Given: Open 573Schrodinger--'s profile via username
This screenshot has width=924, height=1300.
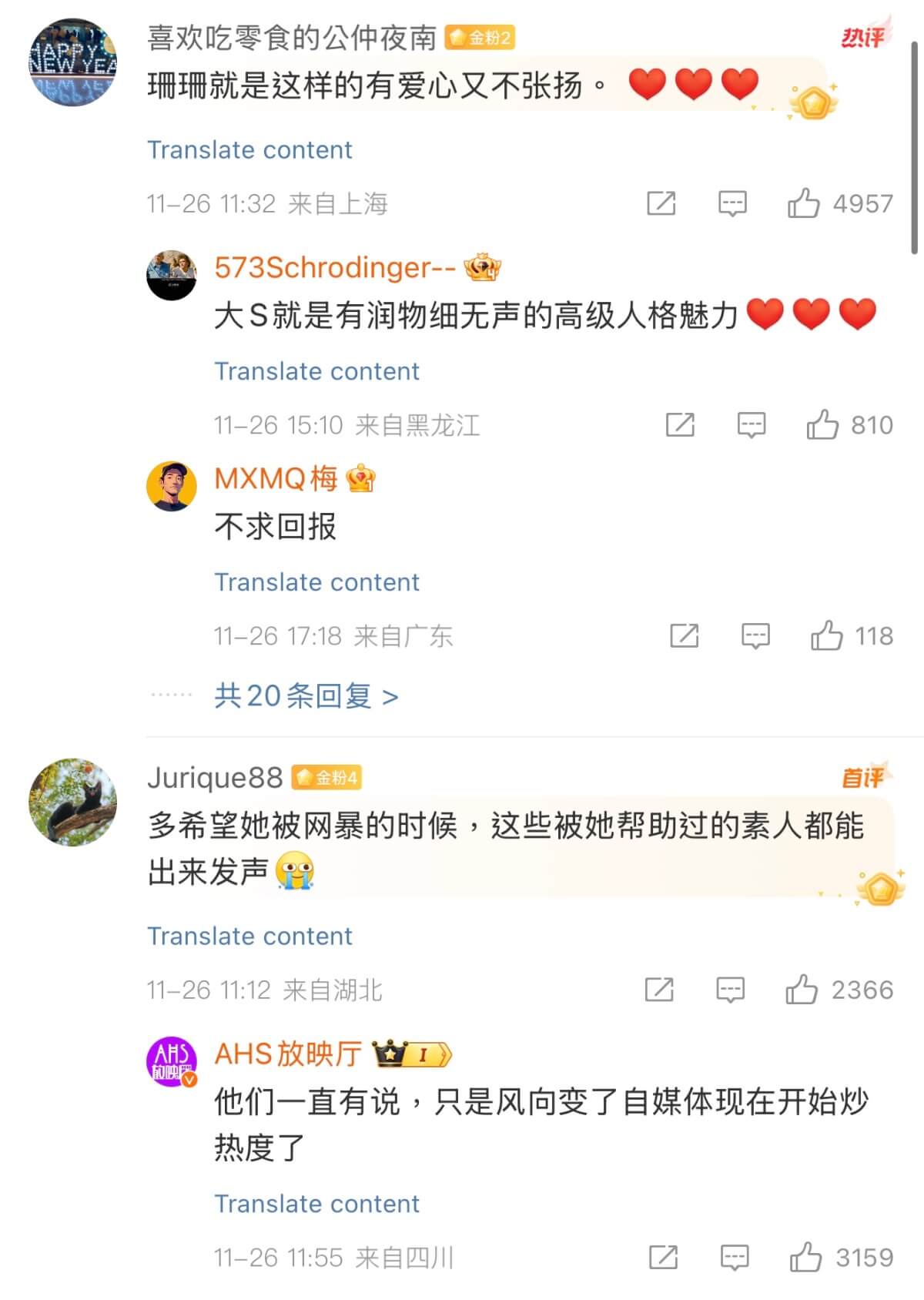Looking at the screenshot, I should tap(335, 267).
